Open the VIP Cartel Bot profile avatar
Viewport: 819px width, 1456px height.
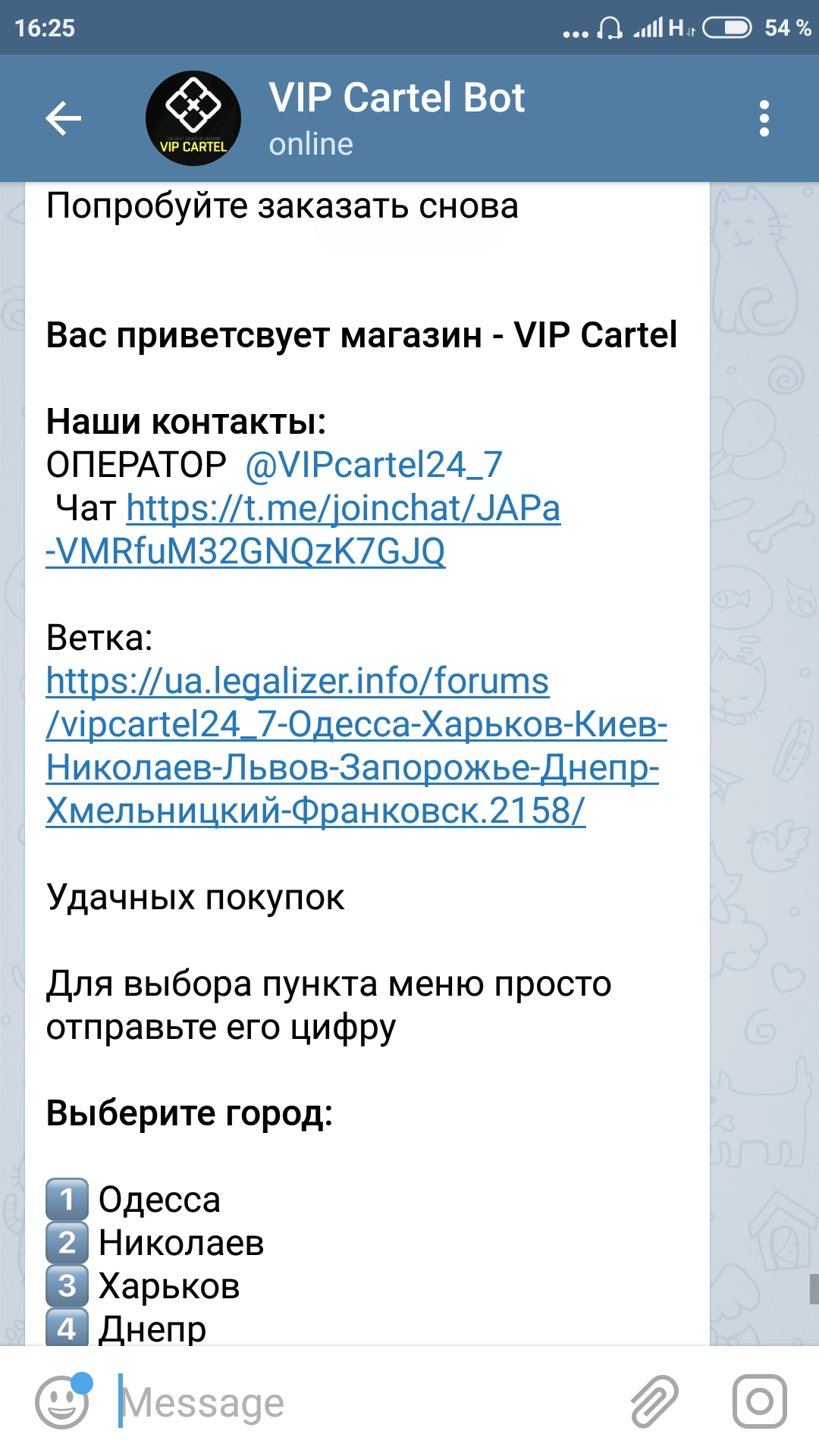point(193,118)
